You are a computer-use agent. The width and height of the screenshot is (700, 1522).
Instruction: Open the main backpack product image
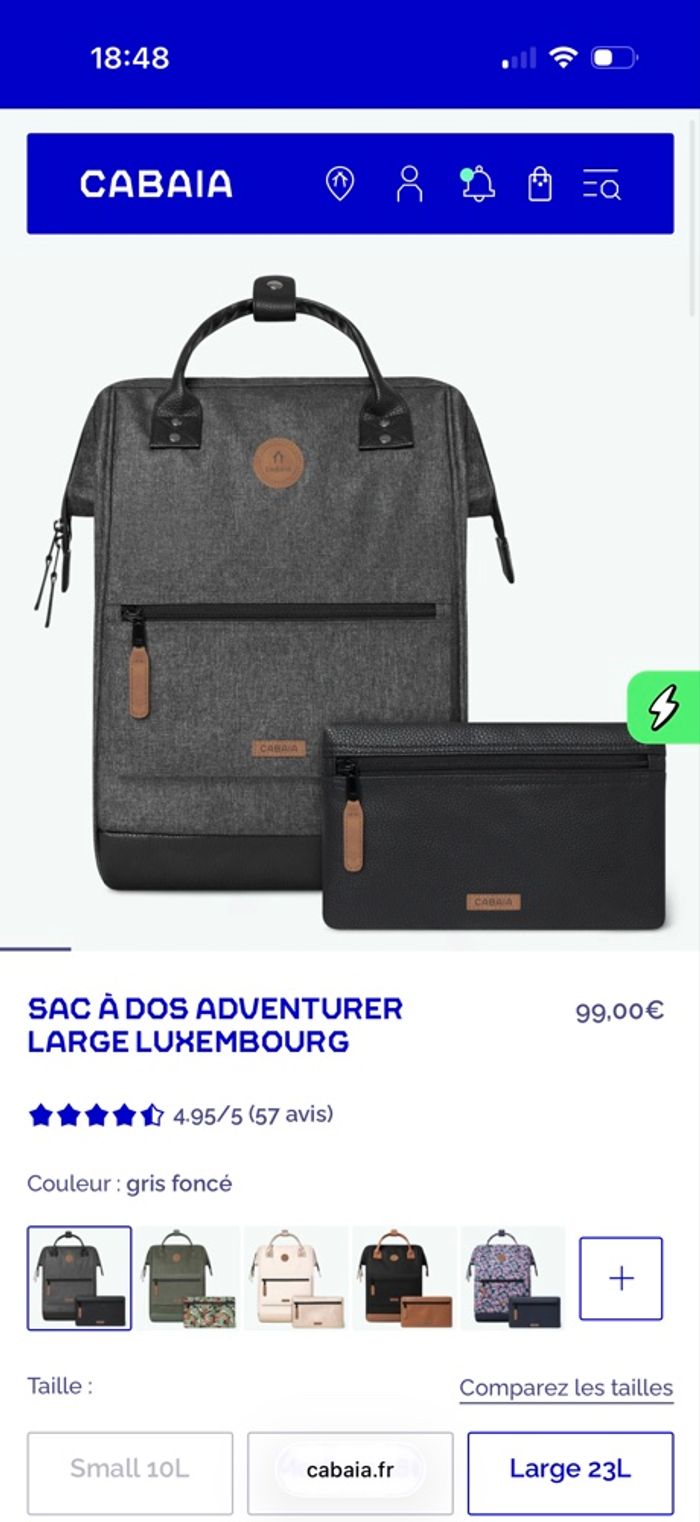pos(290,600)
